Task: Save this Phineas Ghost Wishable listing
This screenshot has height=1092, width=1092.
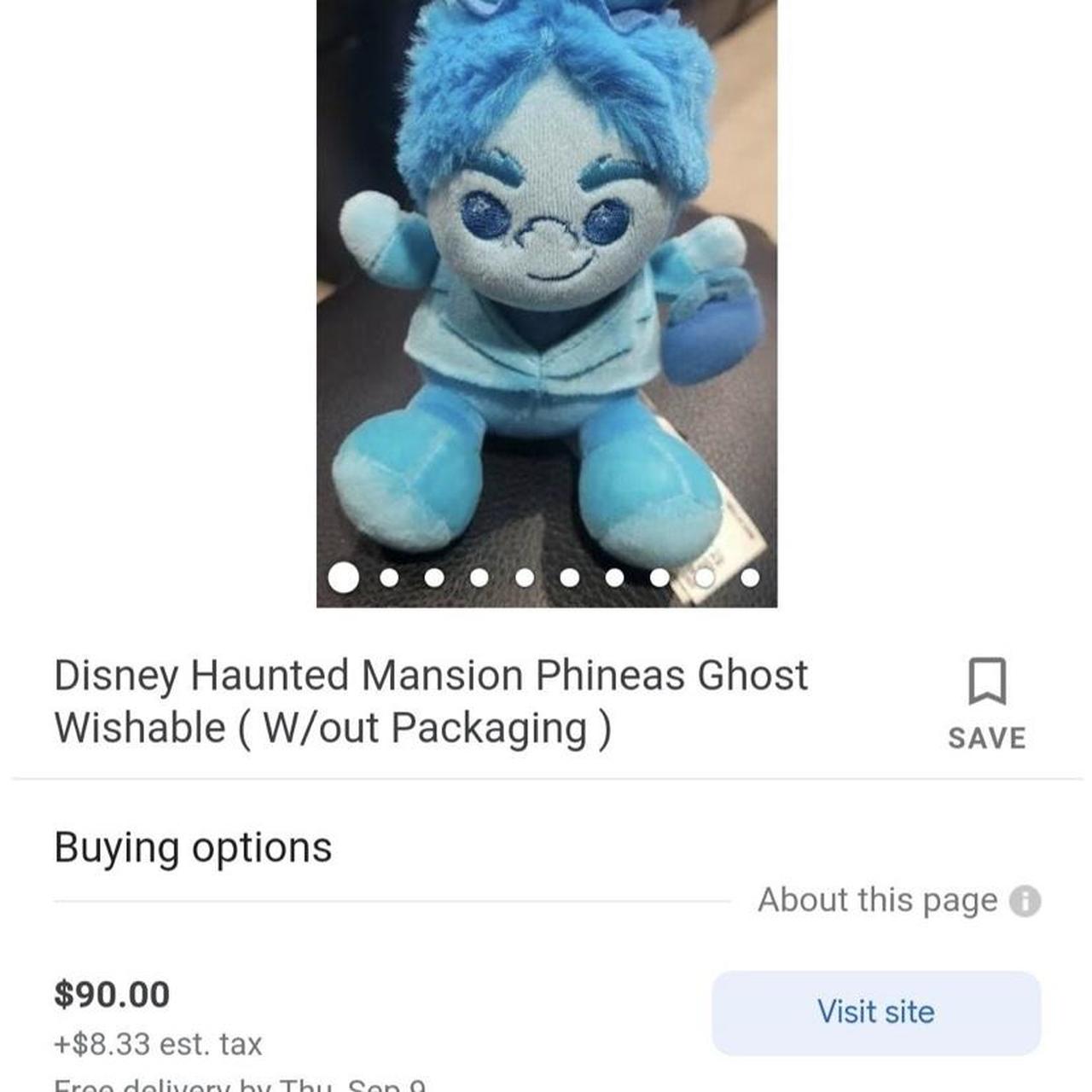Action: 987,702
